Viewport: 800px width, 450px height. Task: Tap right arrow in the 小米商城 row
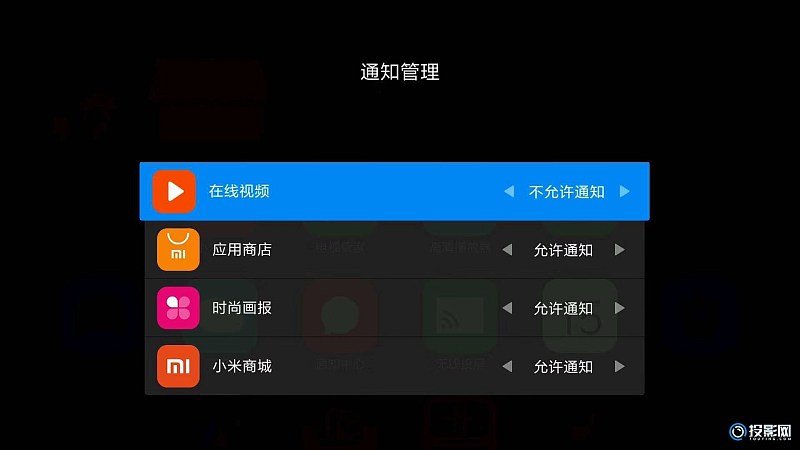(x=619, y=366)
